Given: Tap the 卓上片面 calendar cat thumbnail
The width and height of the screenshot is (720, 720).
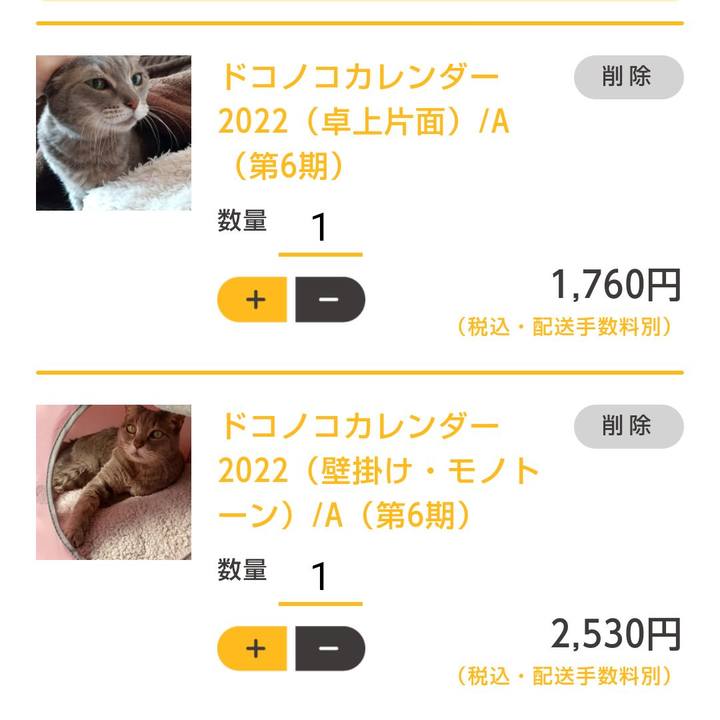Looking at the screenshot, I should (113, 132).
